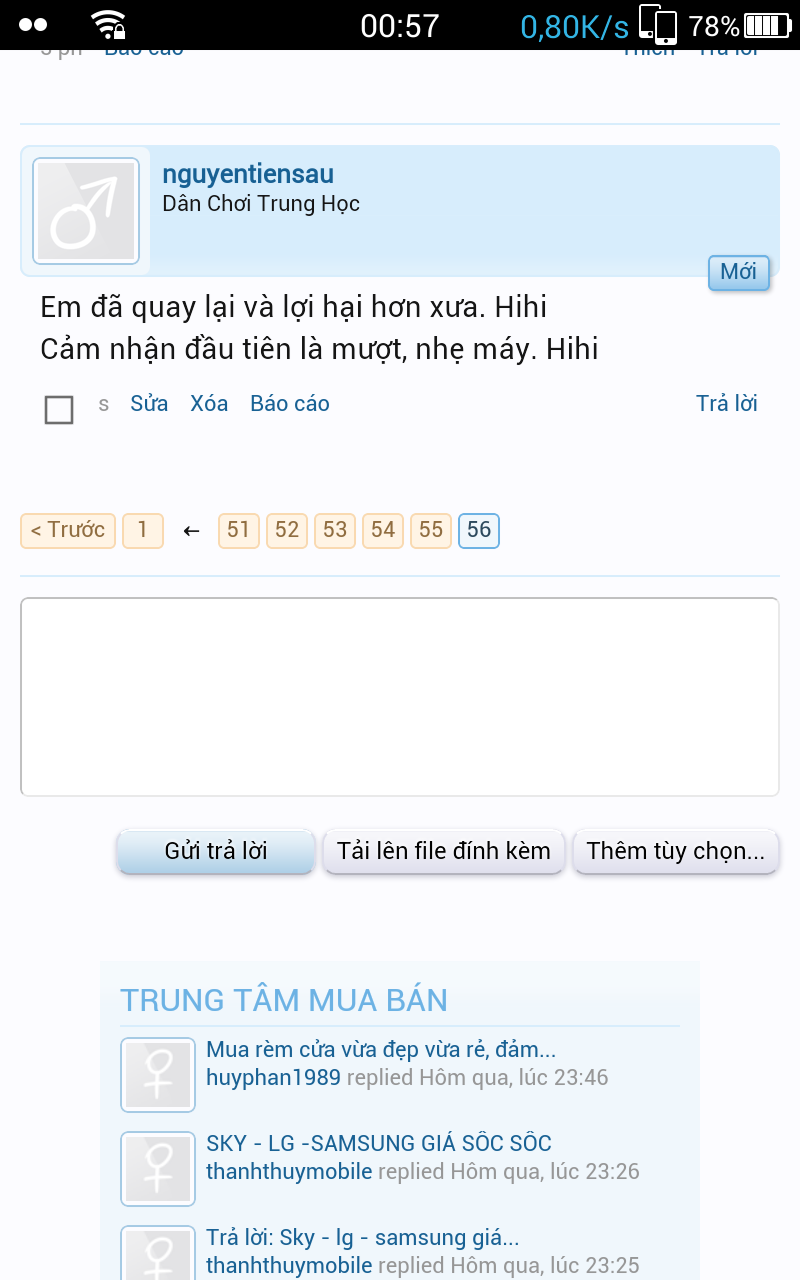View huyphan1989's profile
This screenshot has width=800, height=1280.
click(273, 1077)
